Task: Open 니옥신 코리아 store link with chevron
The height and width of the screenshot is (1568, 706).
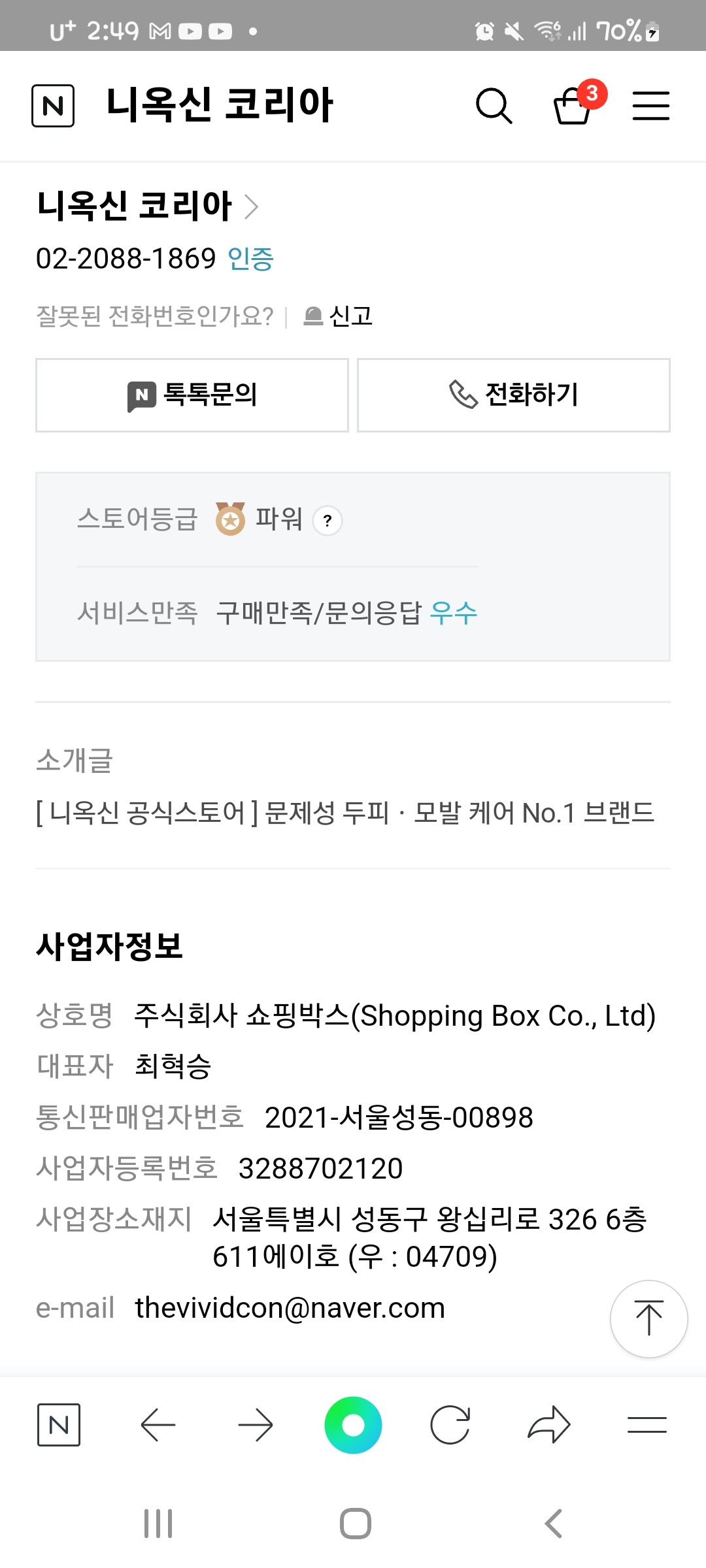Action: click(148, 206)
